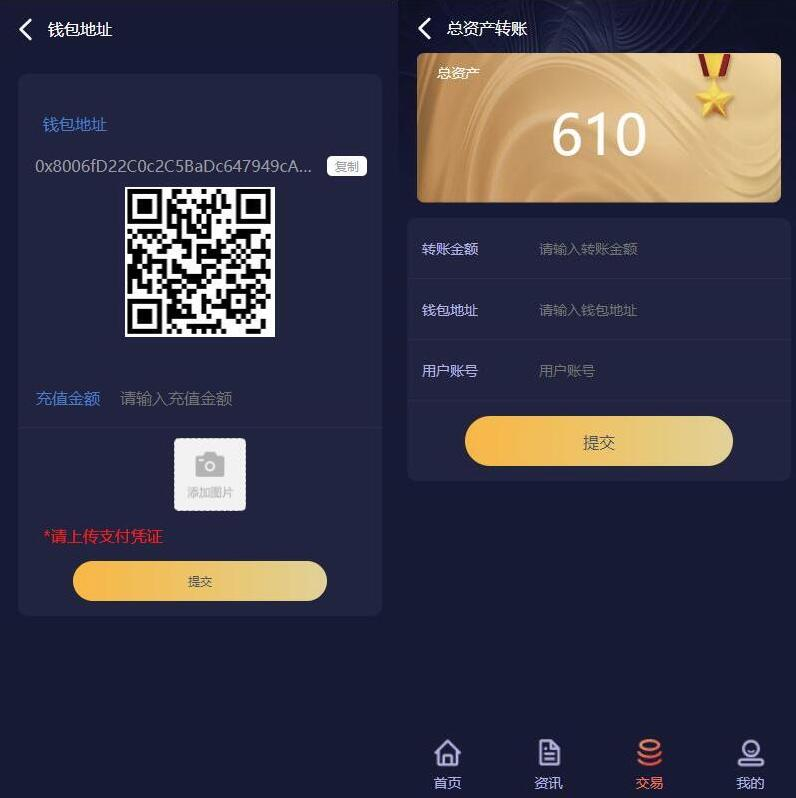Go to the 我的 tab

tap(750, 764)
